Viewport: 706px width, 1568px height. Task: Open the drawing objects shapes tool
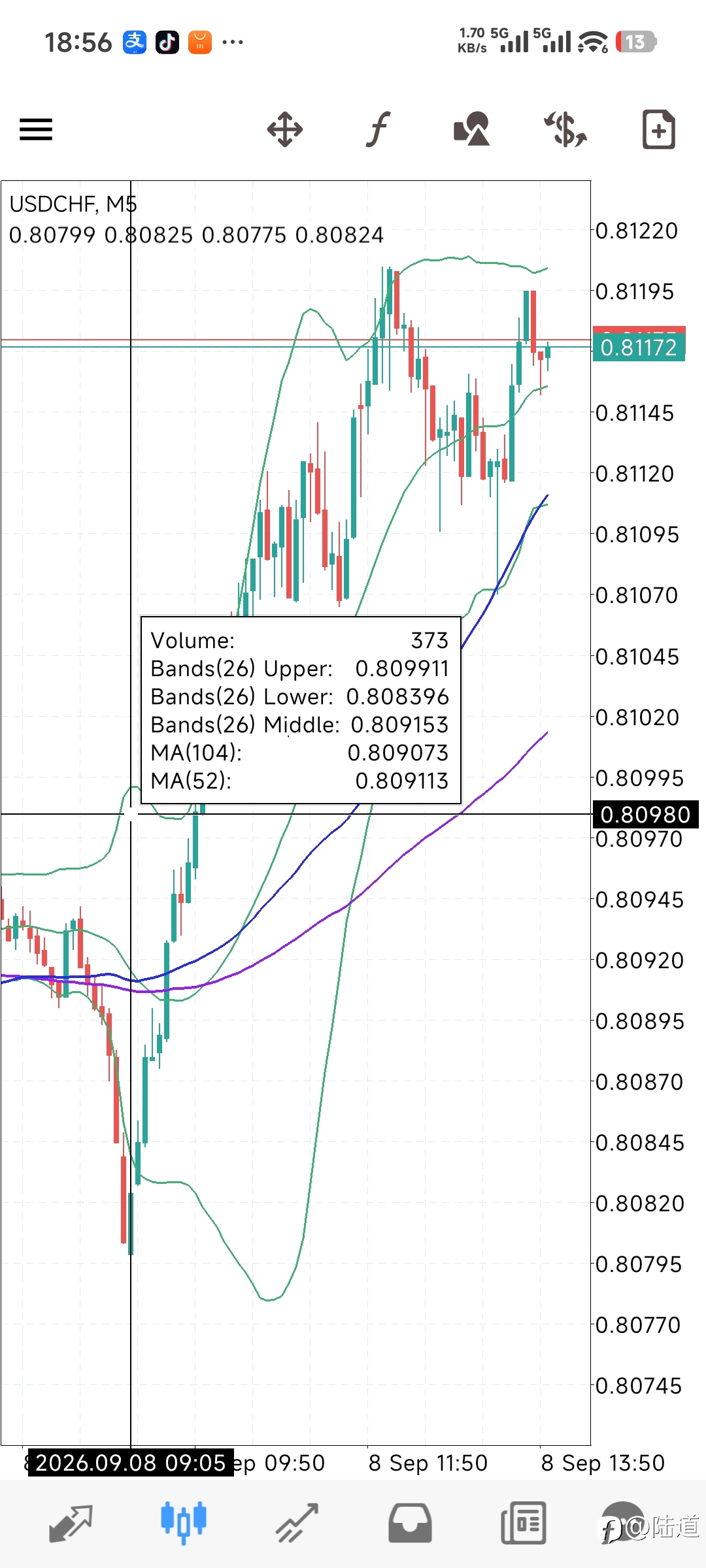click(x=472, y=129)
